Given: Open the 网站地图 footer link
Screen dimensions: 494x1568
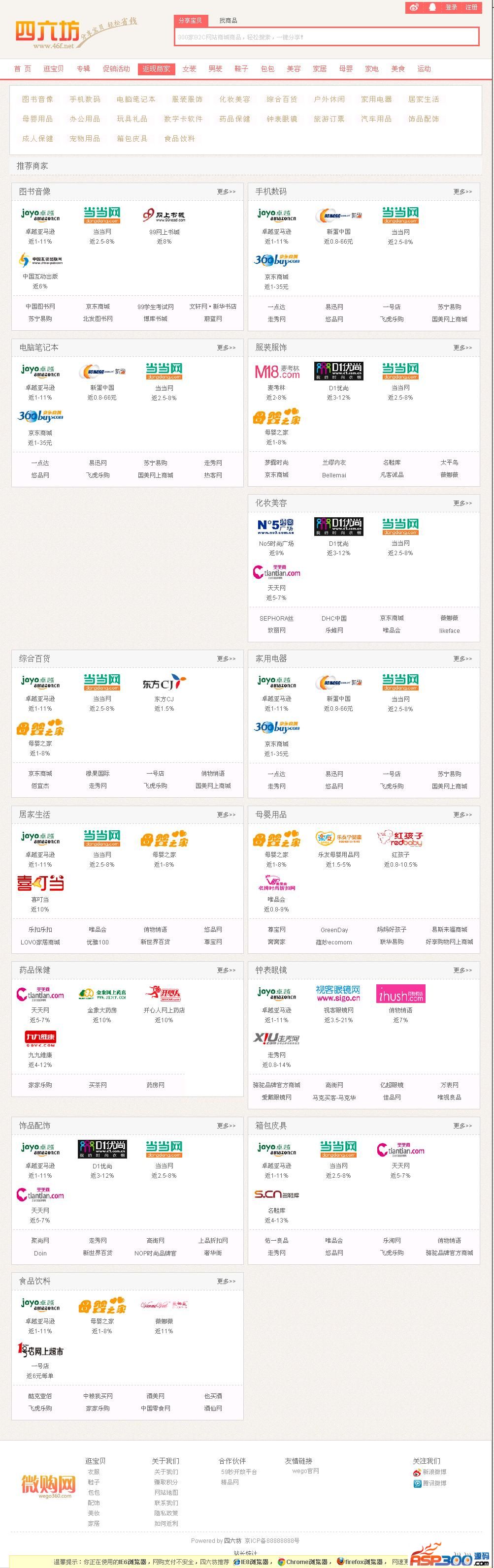Looking at the screenshot, I should point(165,1493).
